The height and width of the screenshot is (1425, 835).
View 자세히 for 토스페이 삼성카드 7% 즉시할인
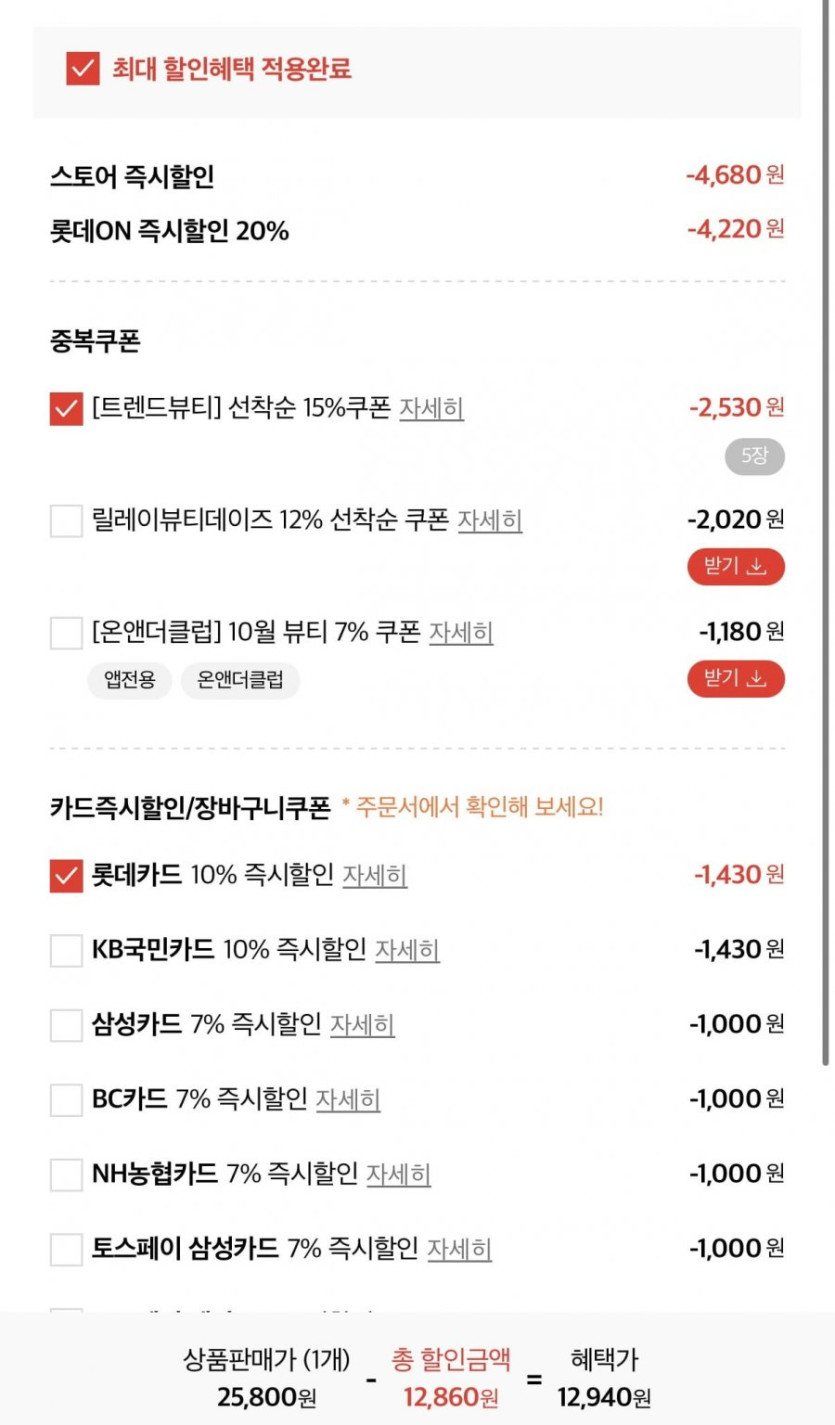459,1249
